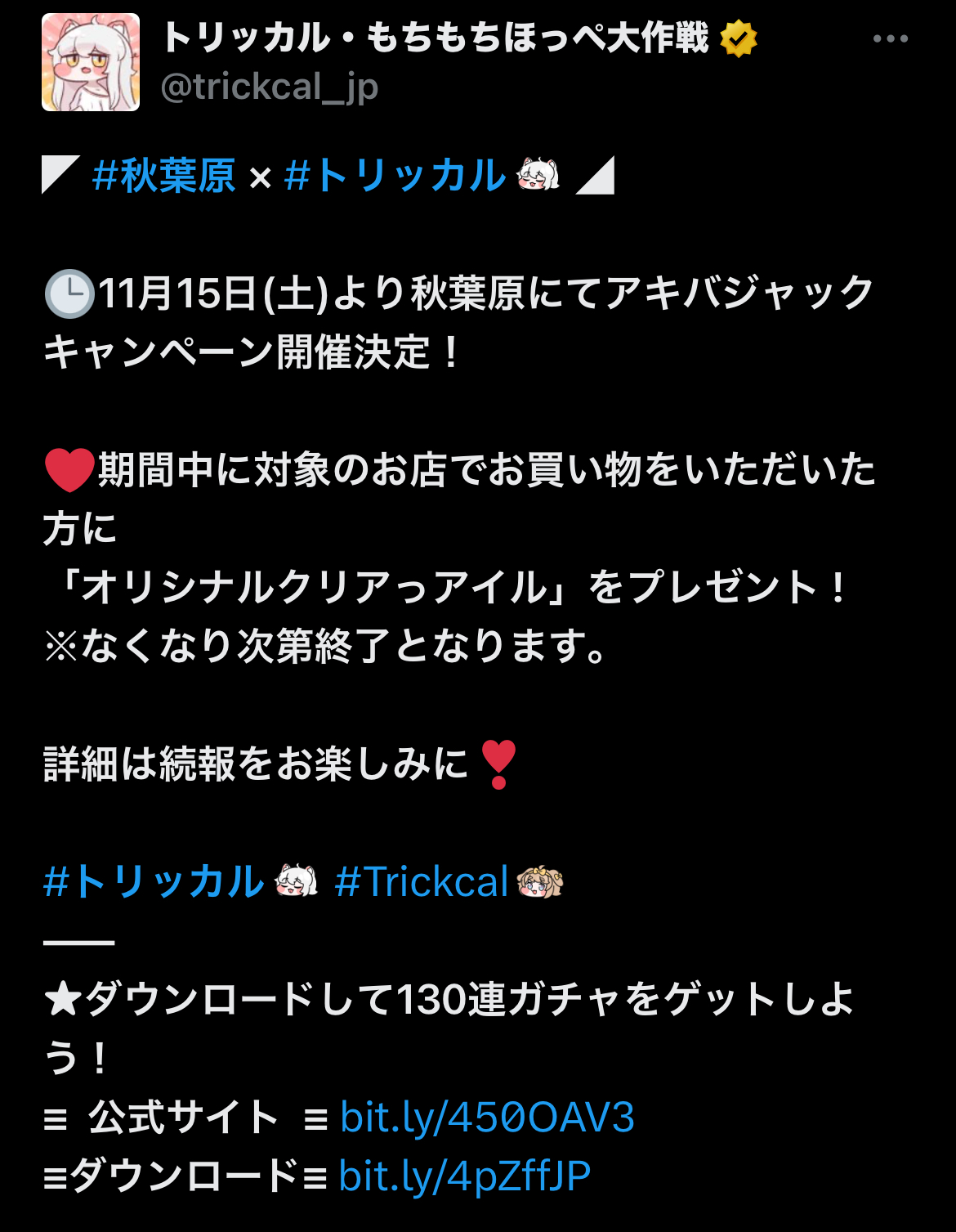Open the #Trickcal hashtag
Viewport: 956px width, 1232px height.
coord(422,882)
